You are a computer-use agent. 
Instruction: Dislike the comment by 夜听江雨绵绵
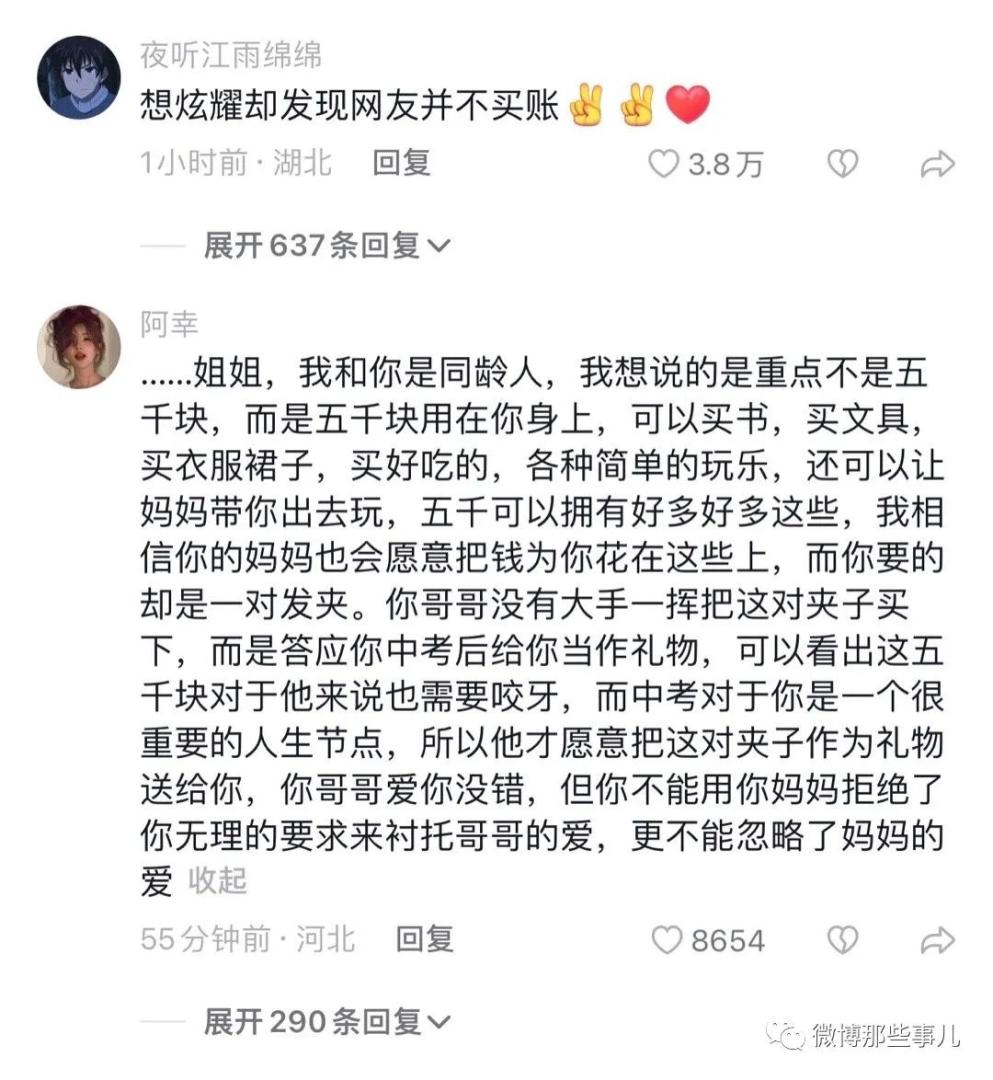842,164
